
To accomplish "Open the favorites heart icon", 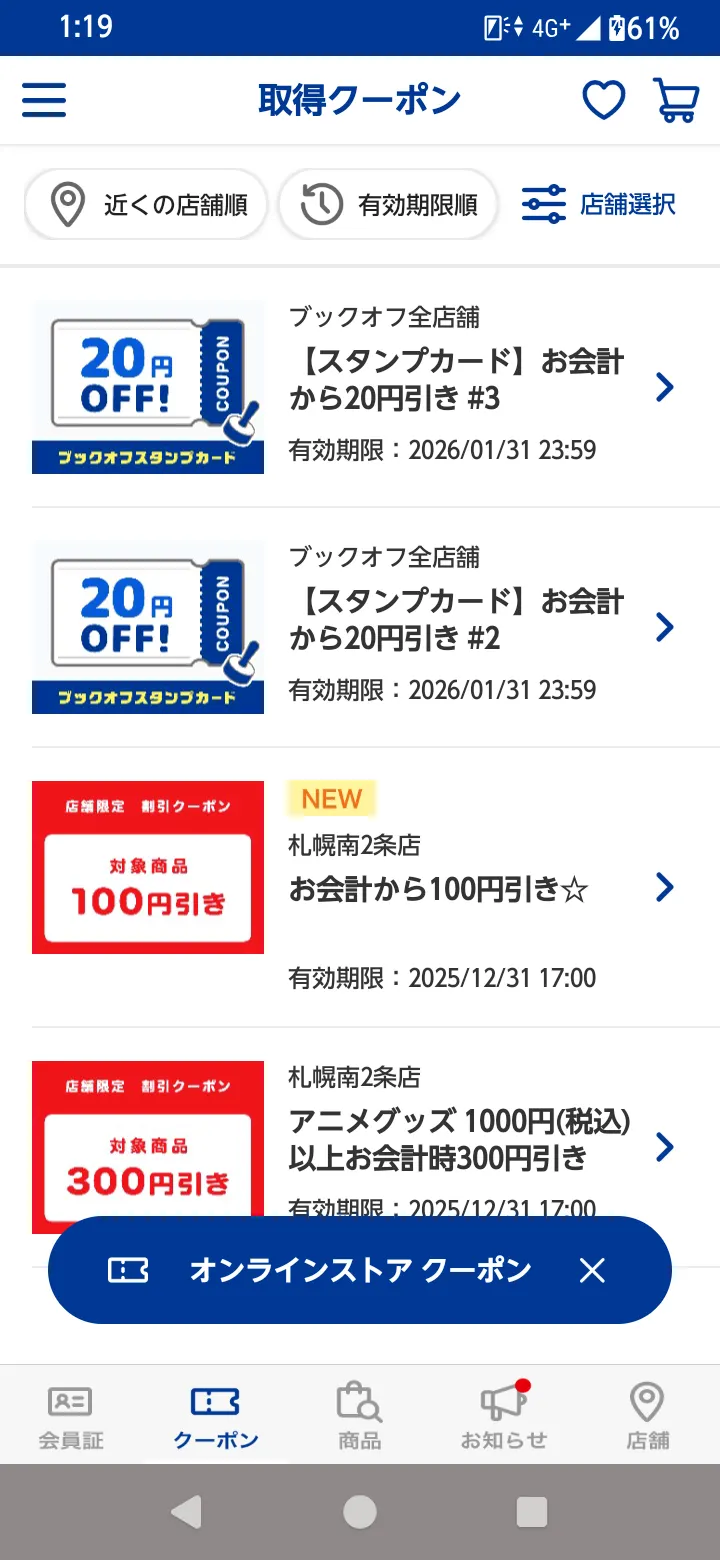I will pyautogui.click(x=603, y=99).
